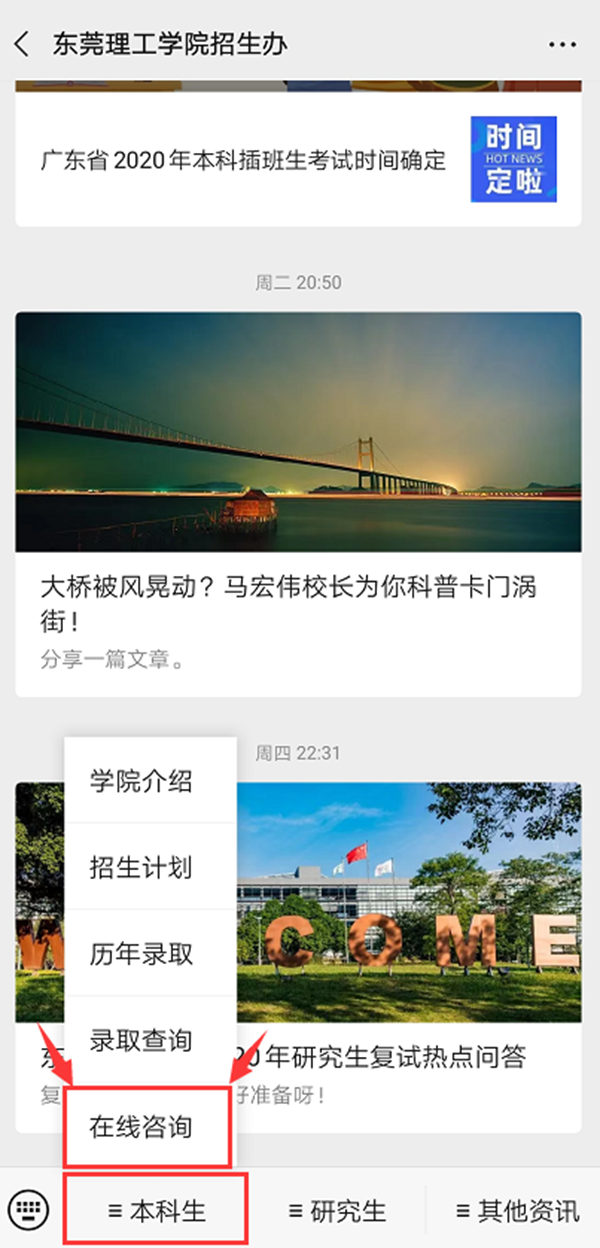Open 在线咨询 for online consultation

coord(141,1127)
